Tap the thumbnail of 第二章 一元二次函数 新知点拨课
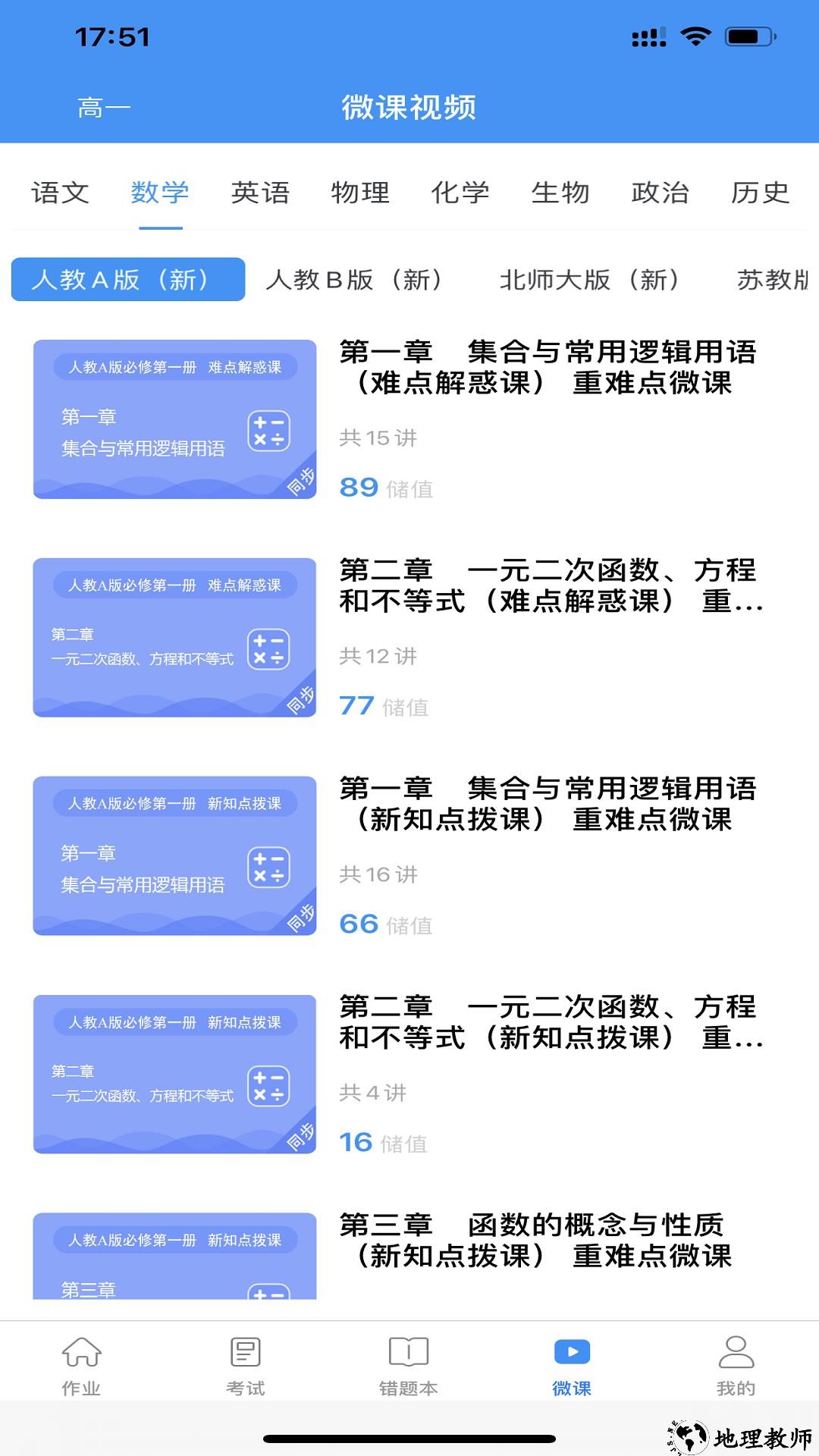This screenshot has width=819, height=1456. click(176, 1073)
